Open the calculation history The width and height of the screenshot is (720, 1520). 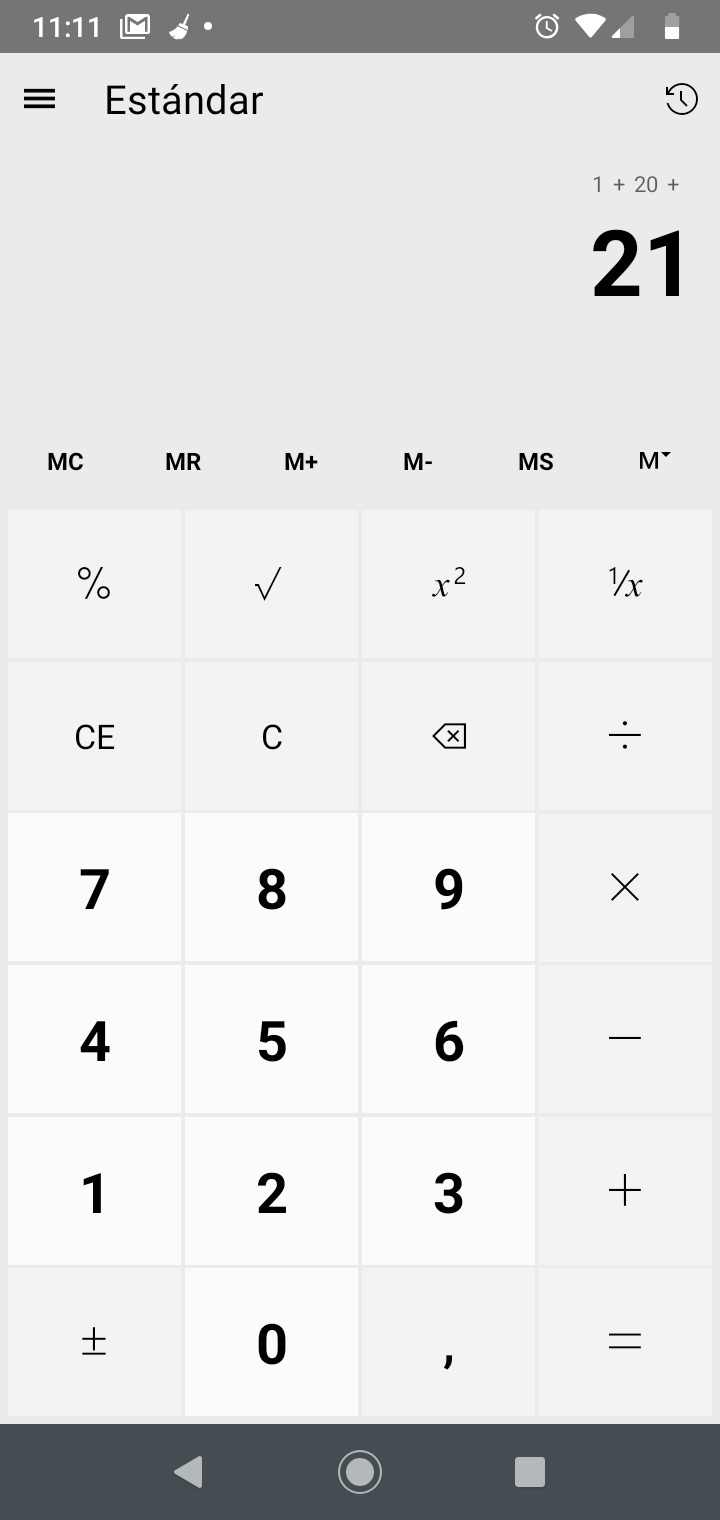(681, 99)
